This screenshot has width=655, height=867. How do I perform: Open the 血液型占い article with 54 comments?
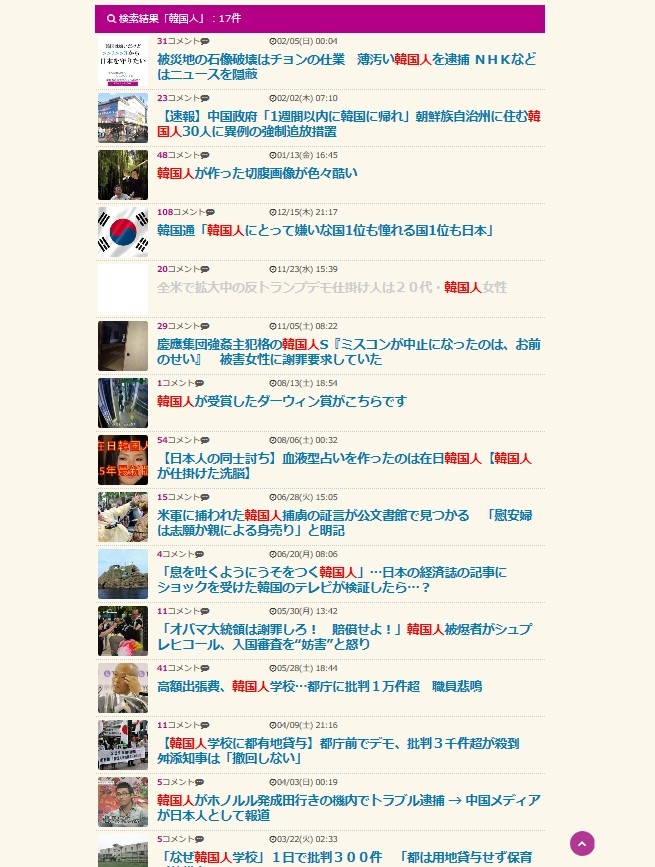(344, 466)
